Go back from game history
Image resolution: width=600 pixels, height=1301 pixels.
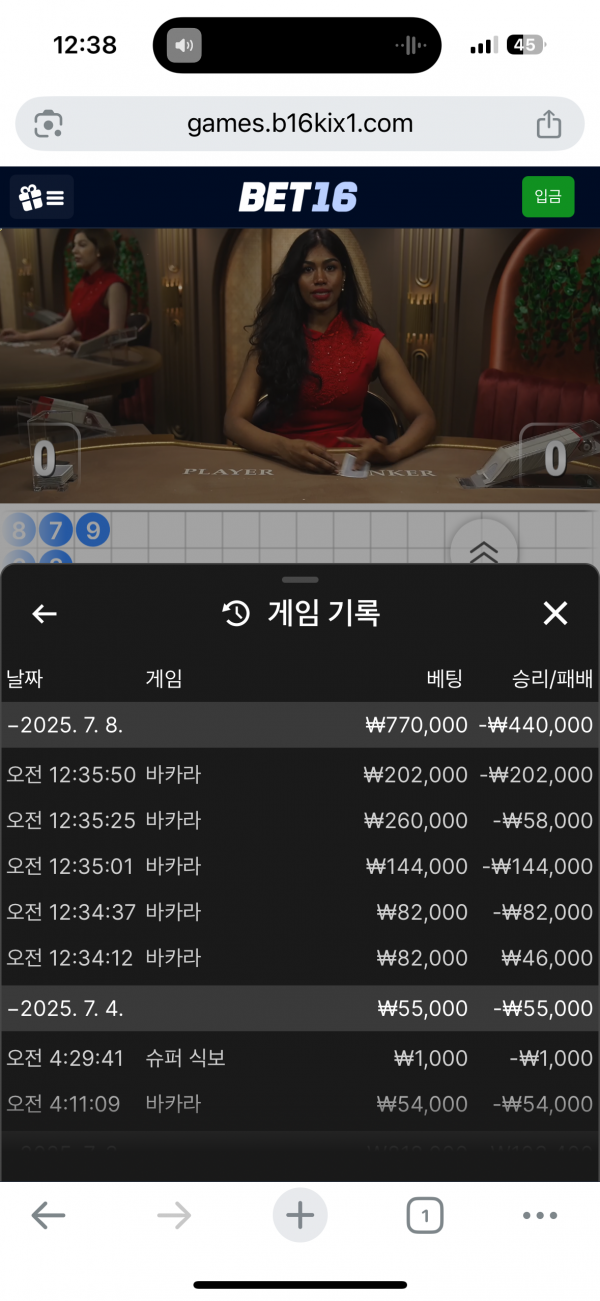click(44, 613)
